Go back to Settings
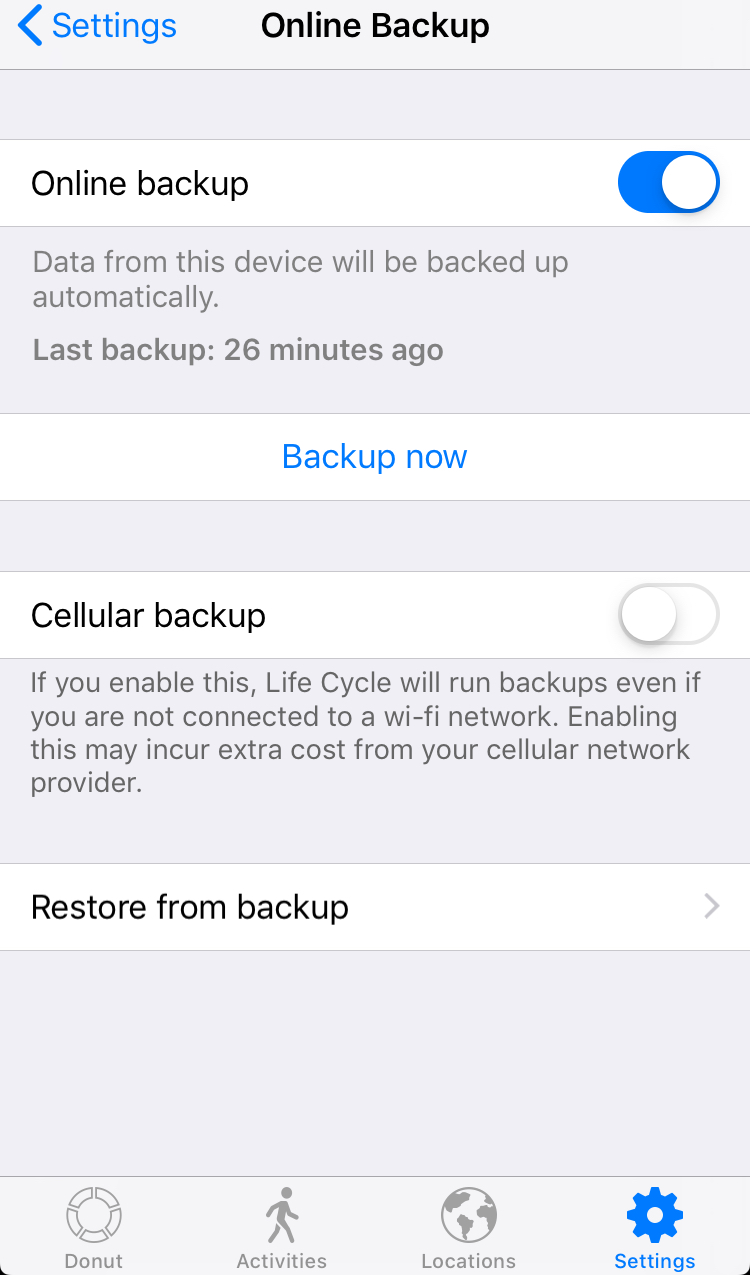Screen dimensions: 750x1275 97,26
